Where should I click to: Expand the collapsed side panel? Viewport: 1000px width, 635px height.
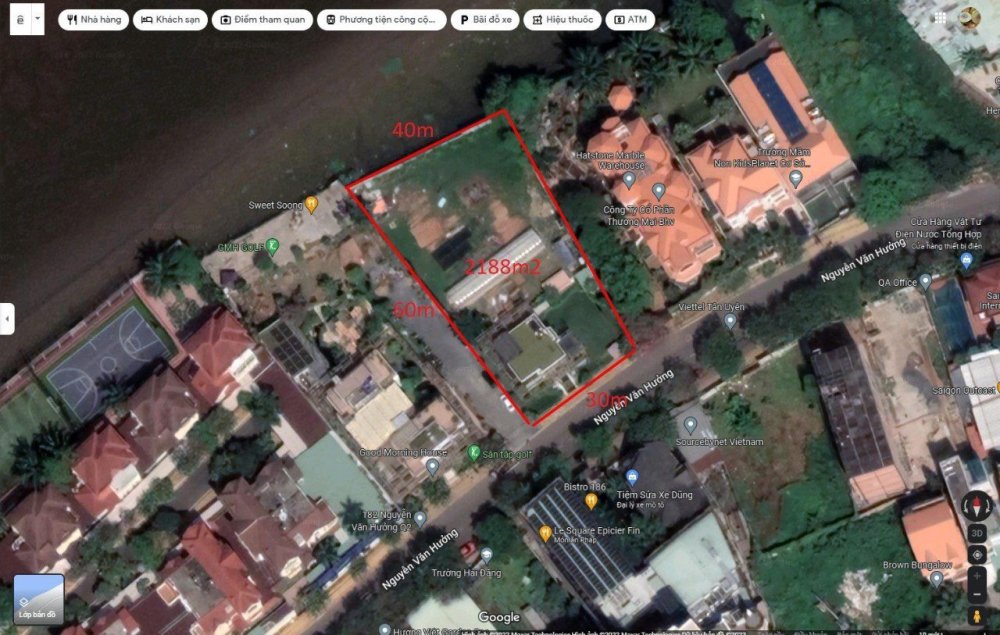coord(7,318)
